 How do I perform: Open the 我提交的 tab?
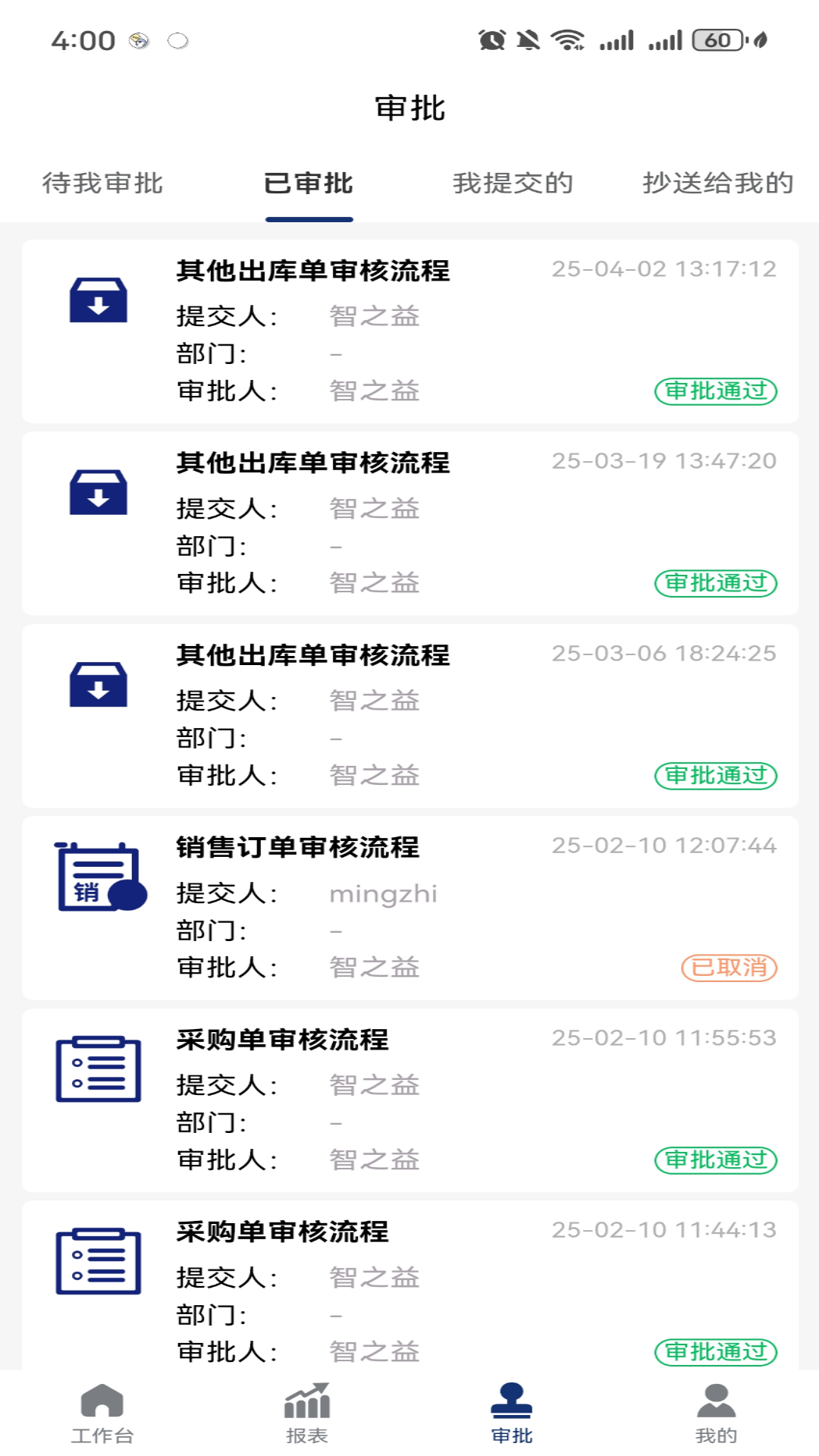point(513,184)
